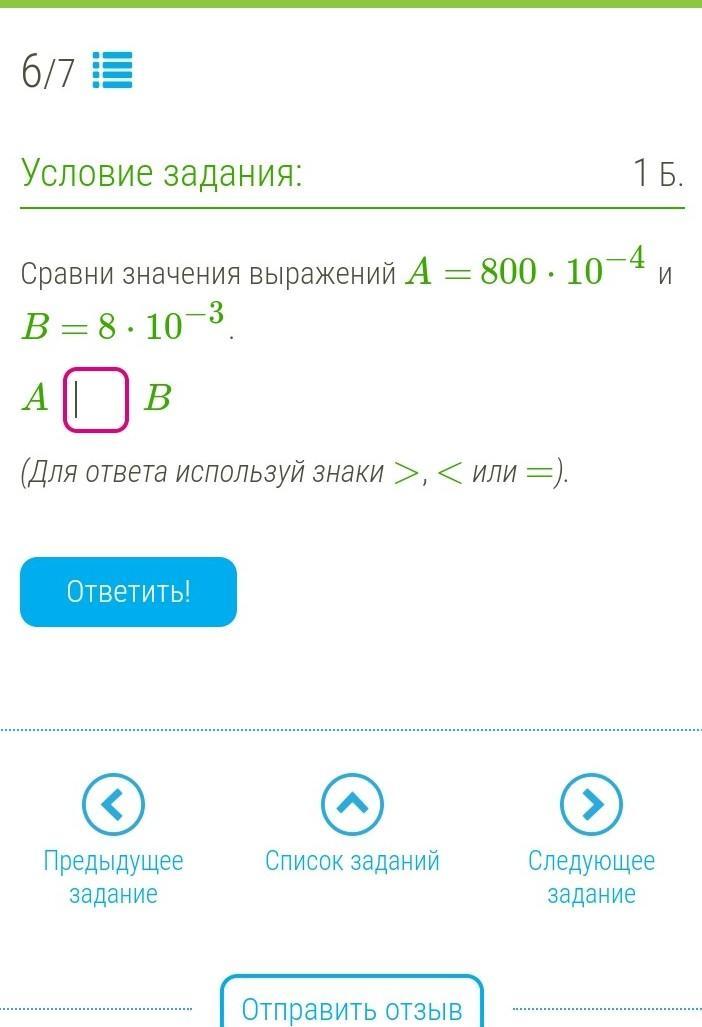This screenshot has width=702, height=1027.
Task: Go to Предыдущее задание
Action: [113, 805]
